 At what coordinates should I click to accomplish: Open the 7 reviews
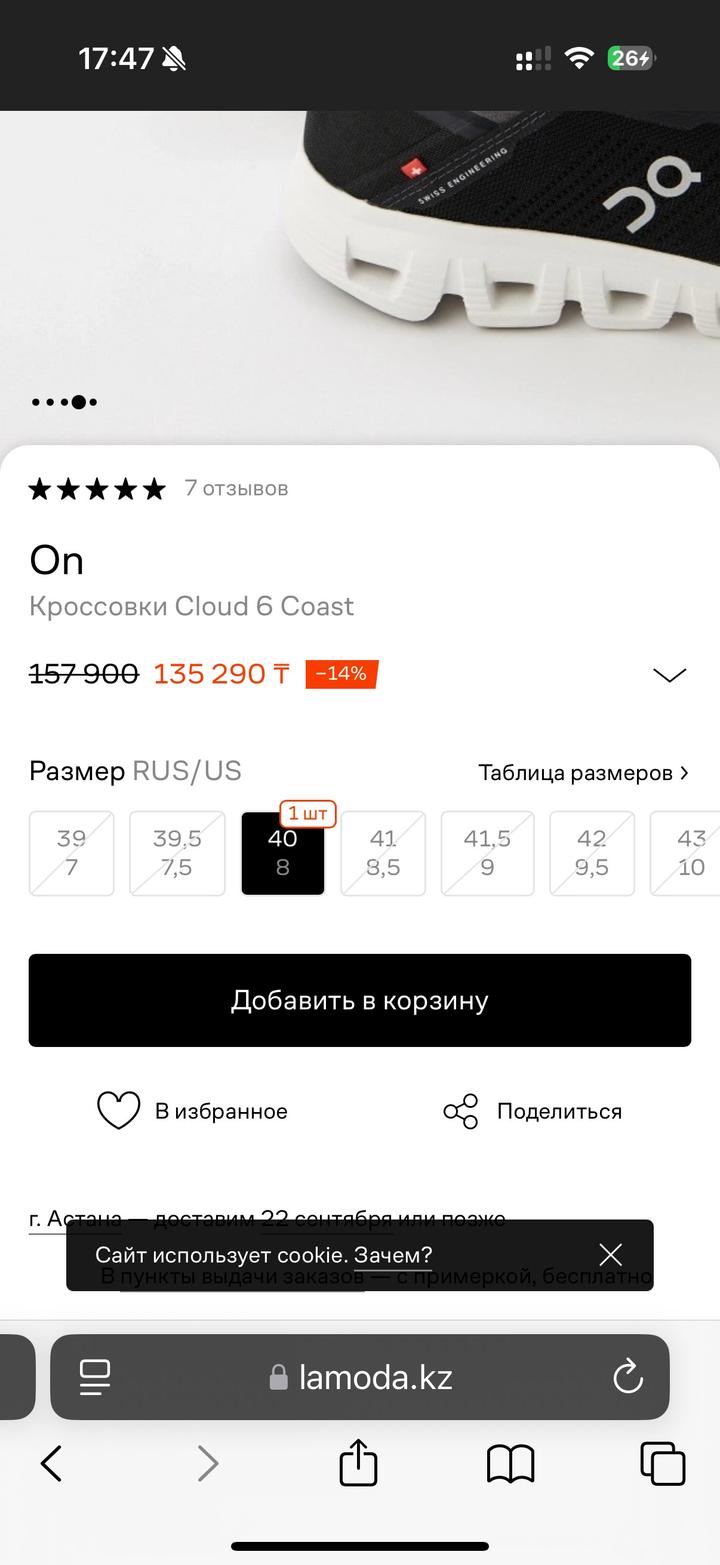(236, 488)
